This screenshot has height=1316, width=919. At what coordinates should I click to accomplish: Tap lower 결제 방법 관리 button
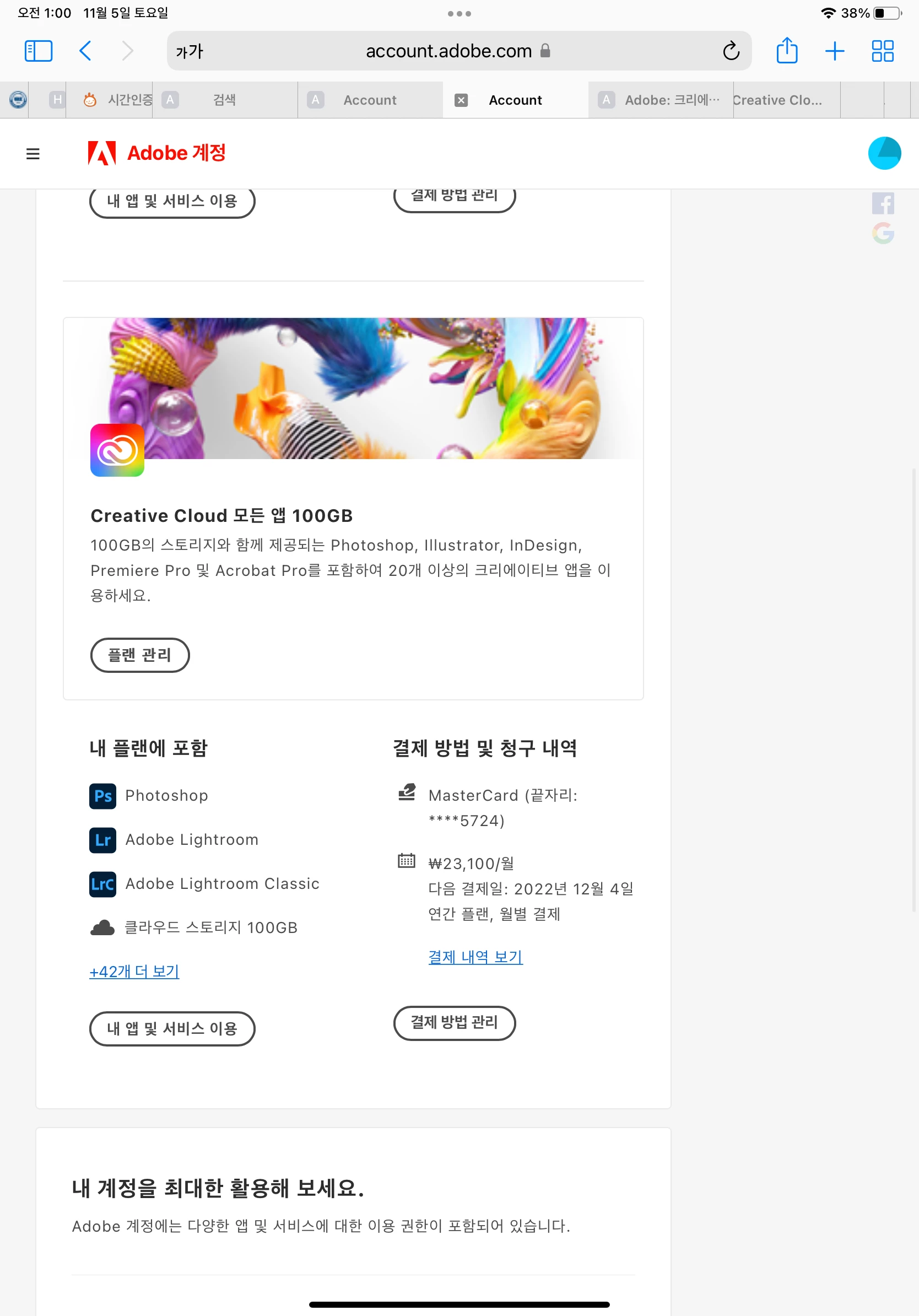coord(455,1022)
